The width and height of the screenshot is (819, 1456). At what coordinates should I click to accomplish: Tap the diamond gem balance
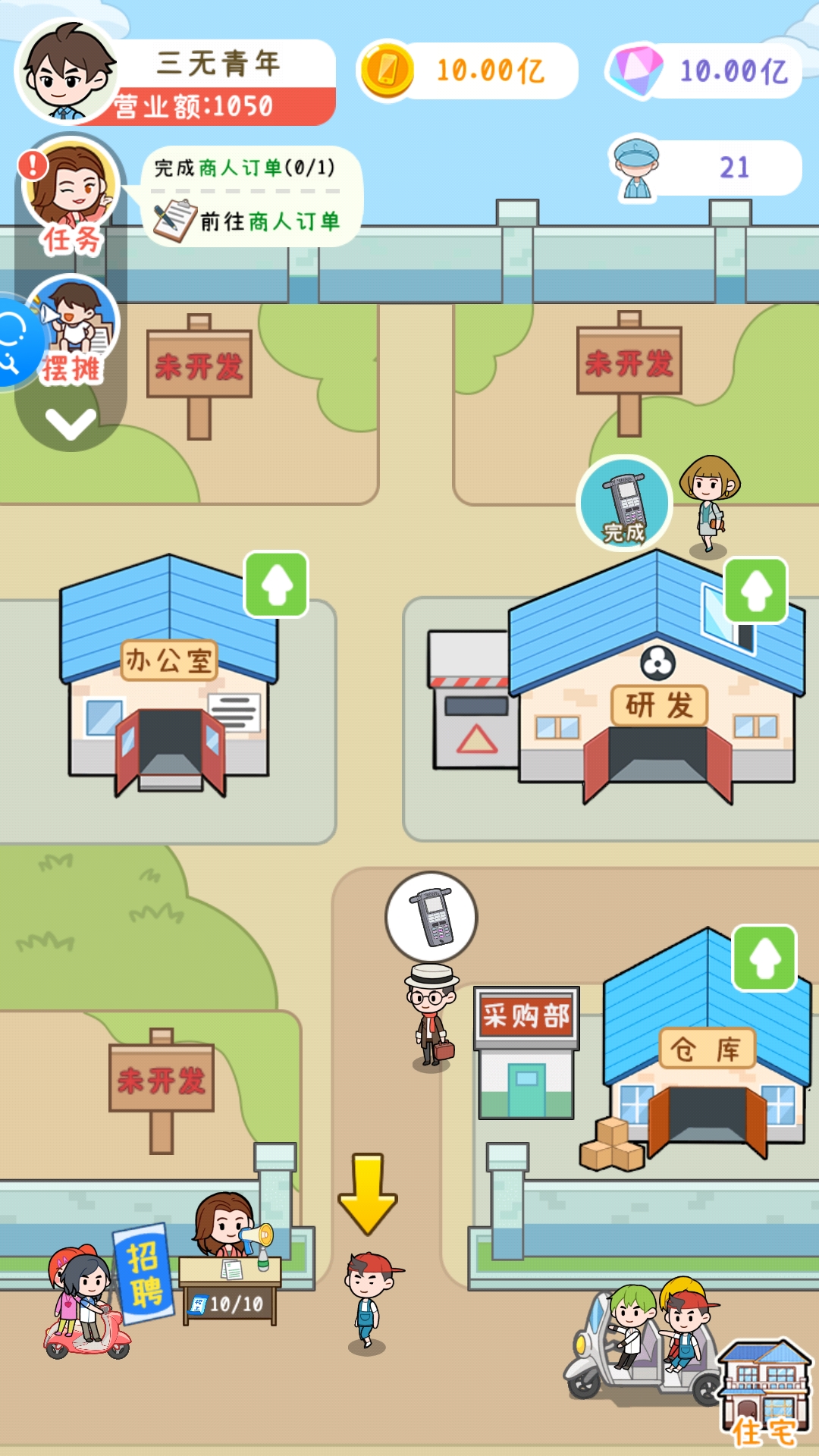click(x=704, y=71)
